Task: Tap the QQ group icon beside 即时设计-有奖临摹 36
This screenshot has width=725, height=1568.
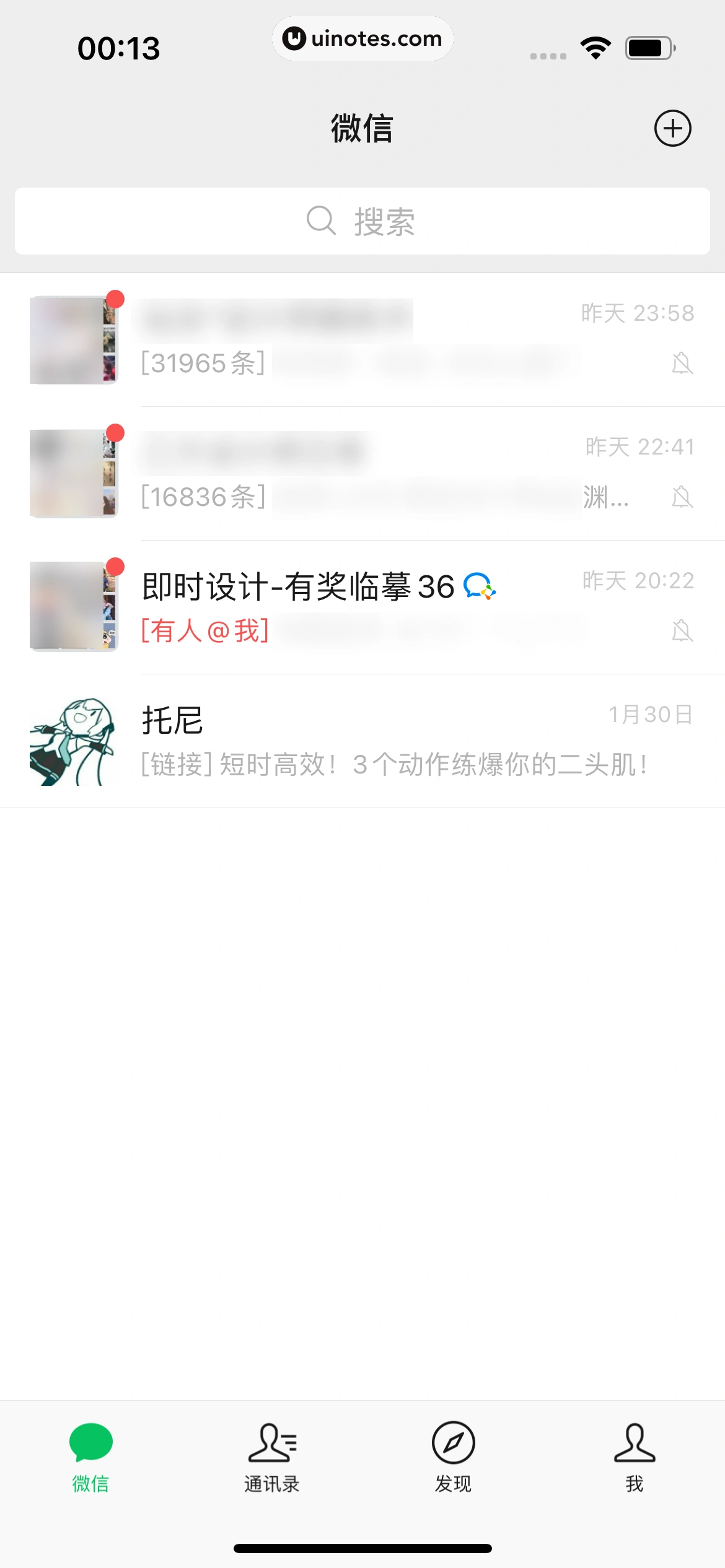Action: click(481, 587)
